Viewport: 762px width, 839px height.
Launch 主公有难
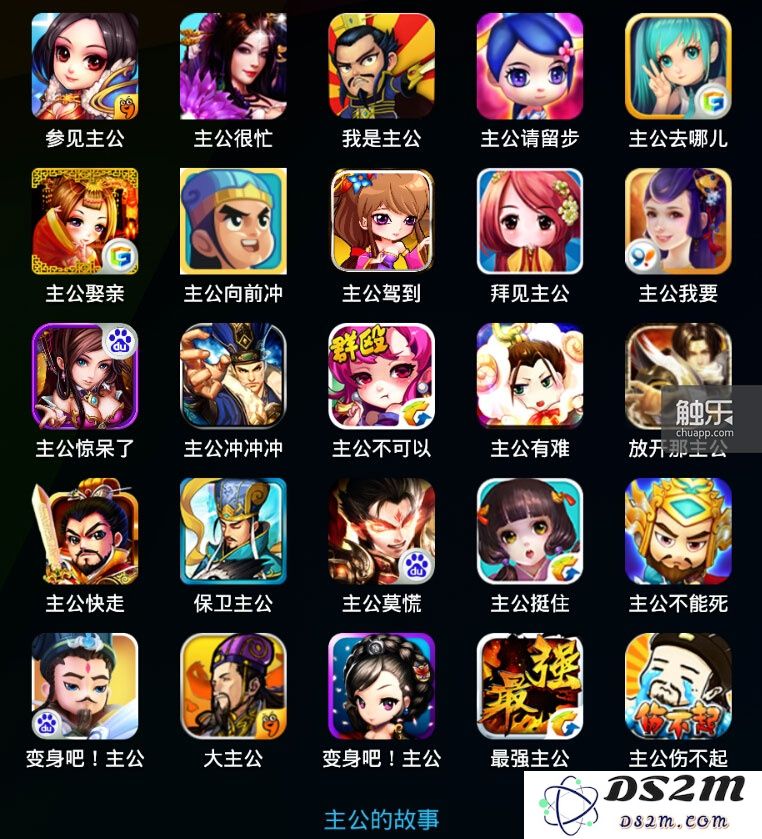(x=529, y=376)
